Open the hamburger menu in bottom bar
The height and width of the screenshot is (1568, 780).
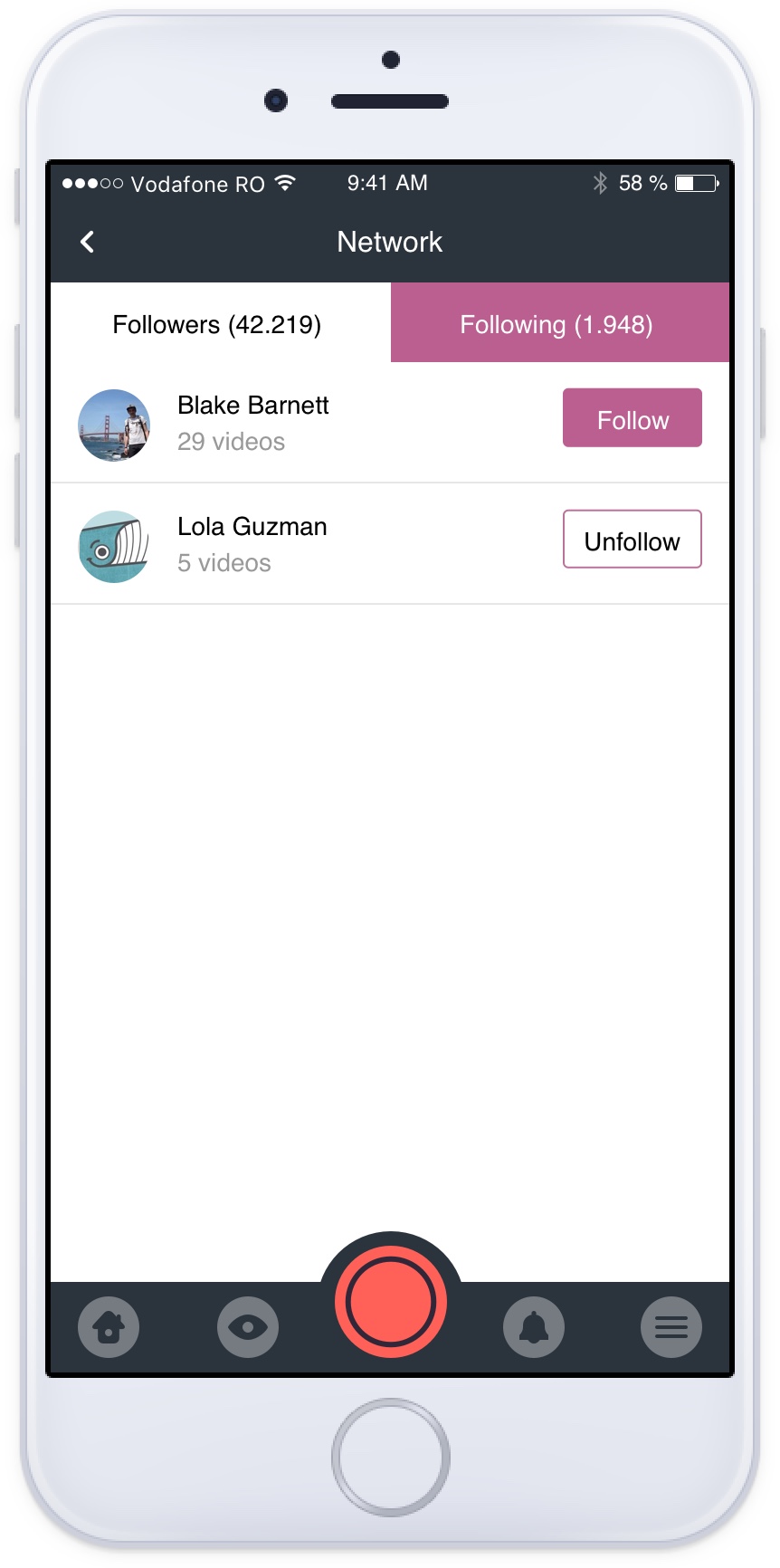pyautogui.click(x=671, y=1327)
